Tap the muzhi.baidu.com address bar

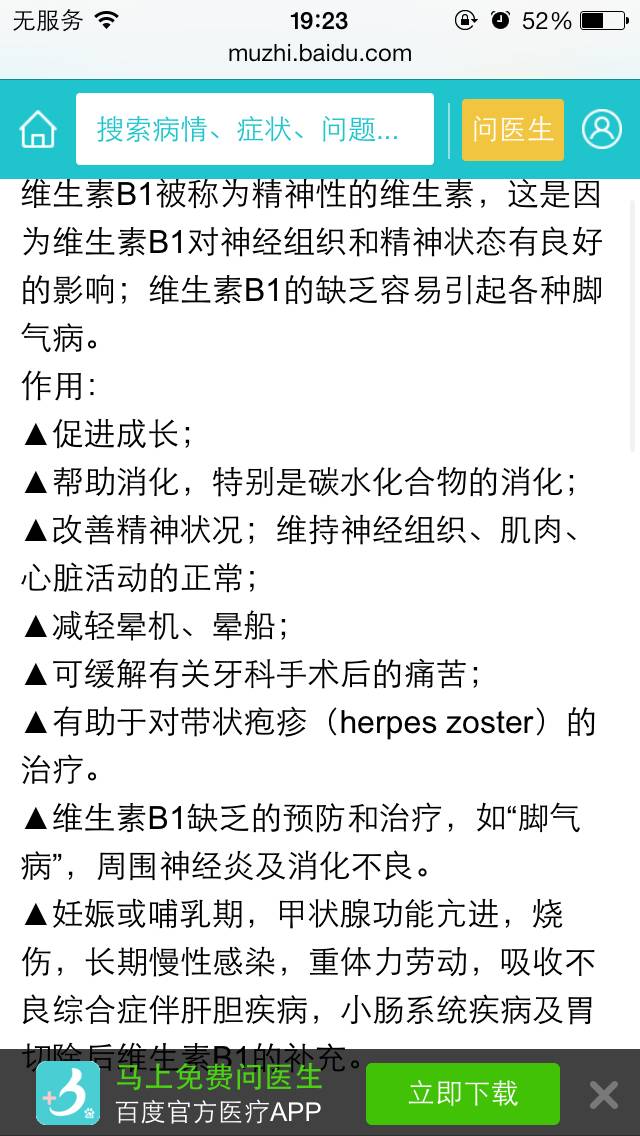[x=320, y=53]
